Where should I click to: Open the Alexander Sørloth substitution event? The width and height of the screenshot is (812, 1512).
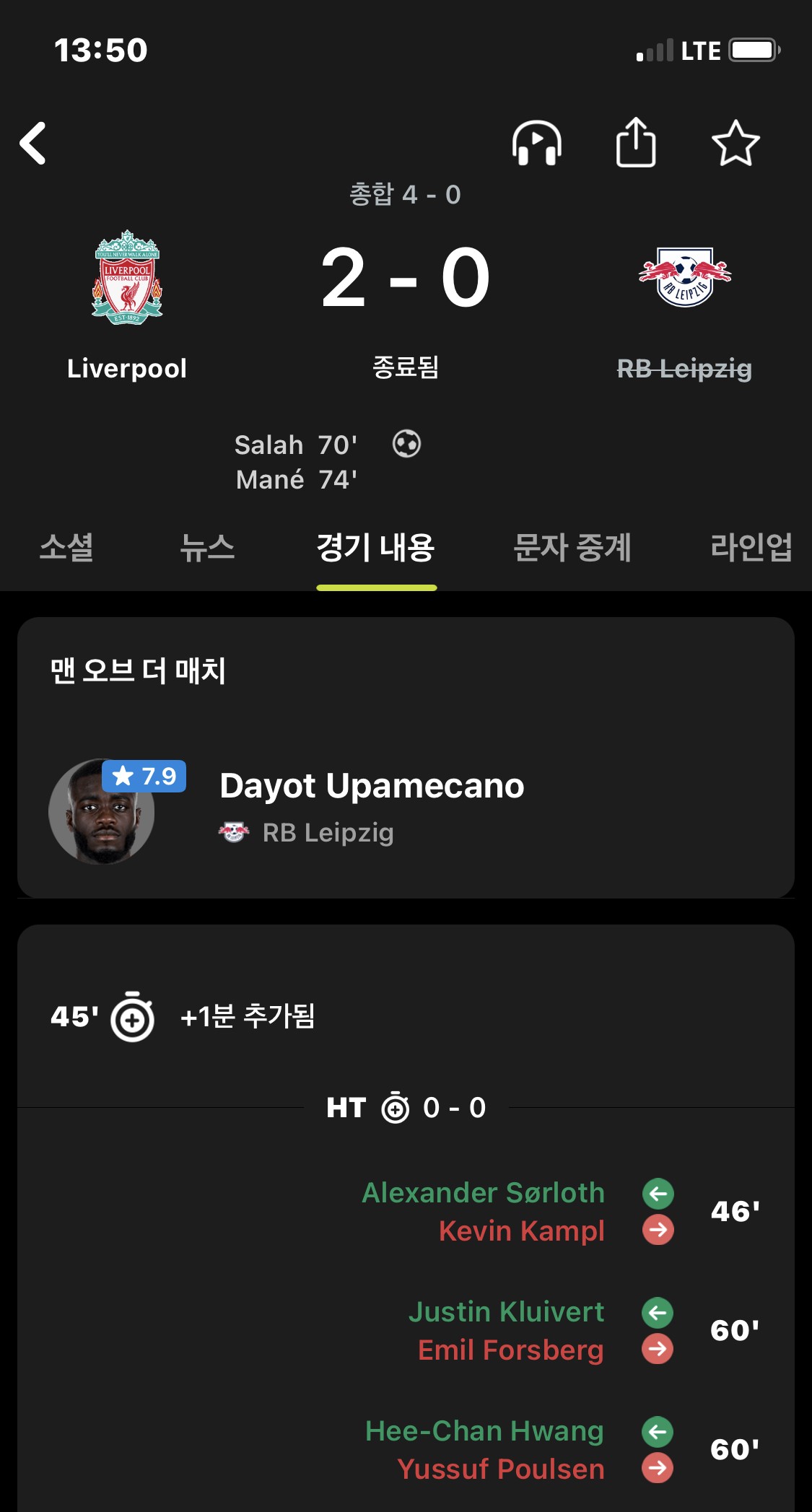561,1211
